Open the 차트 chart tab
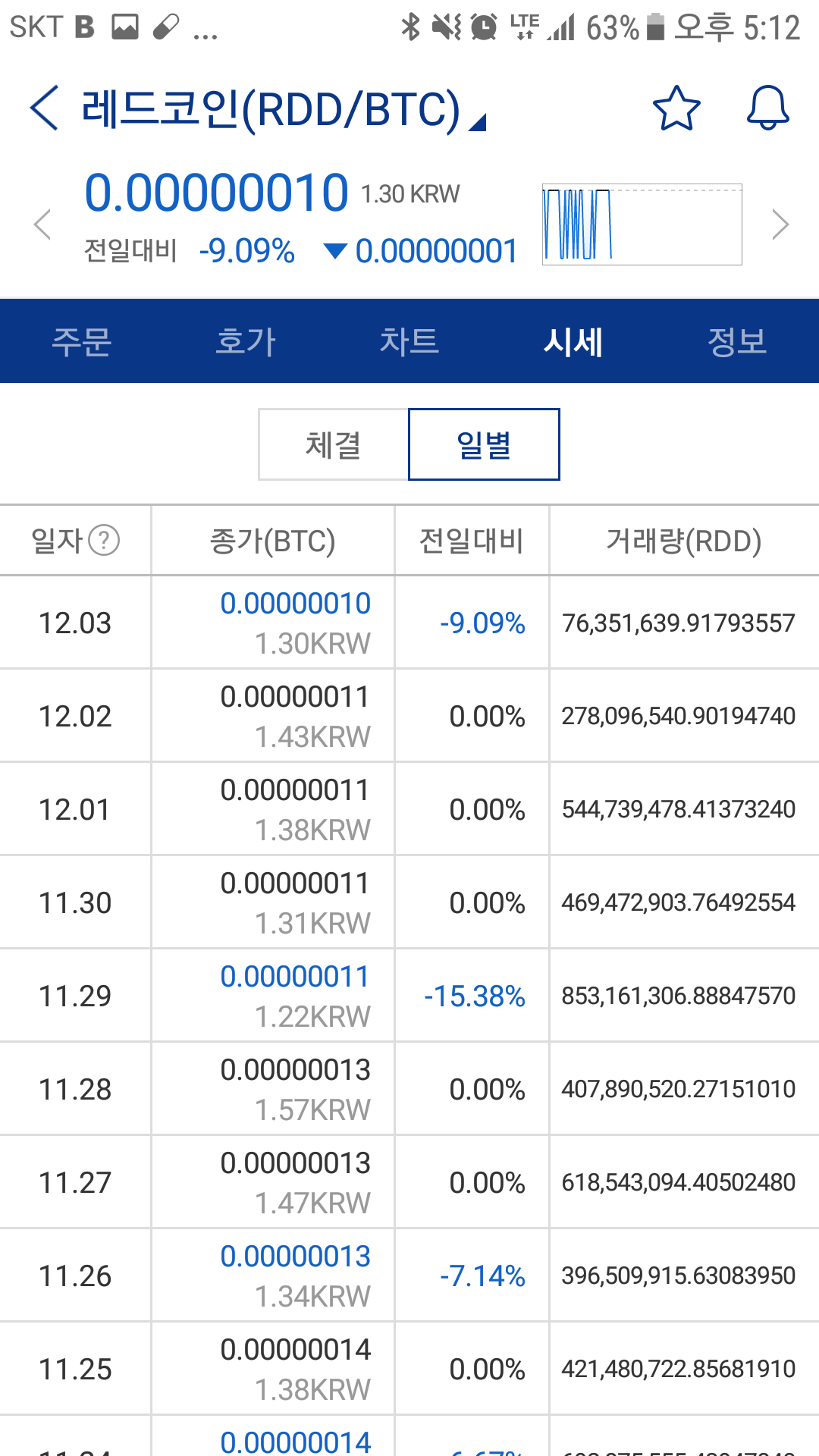Viewport: 819px width, 1456px height. point(410,341)
